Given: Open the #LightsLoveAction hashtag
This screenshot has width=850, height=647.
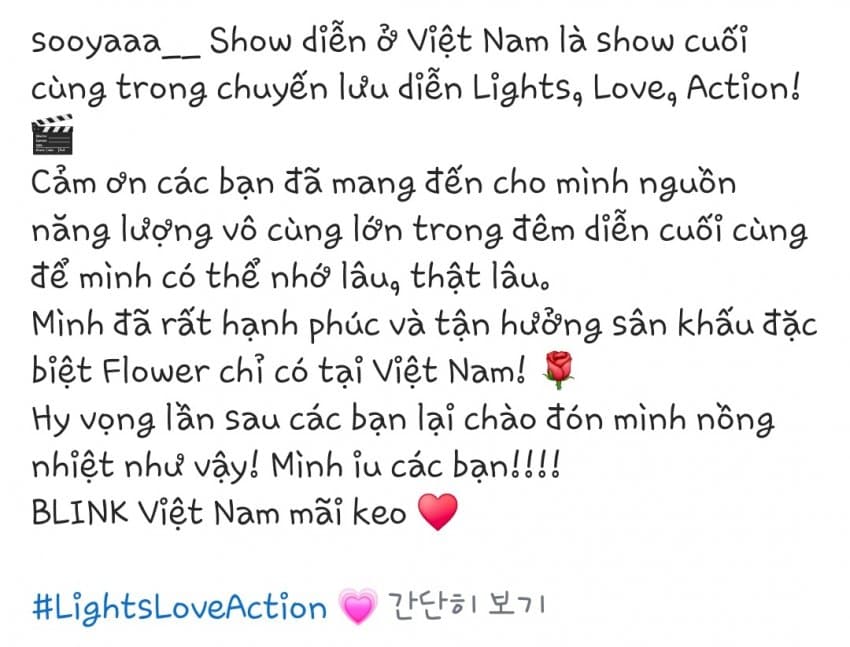Looking at the screenshot, I should [179, 607].
